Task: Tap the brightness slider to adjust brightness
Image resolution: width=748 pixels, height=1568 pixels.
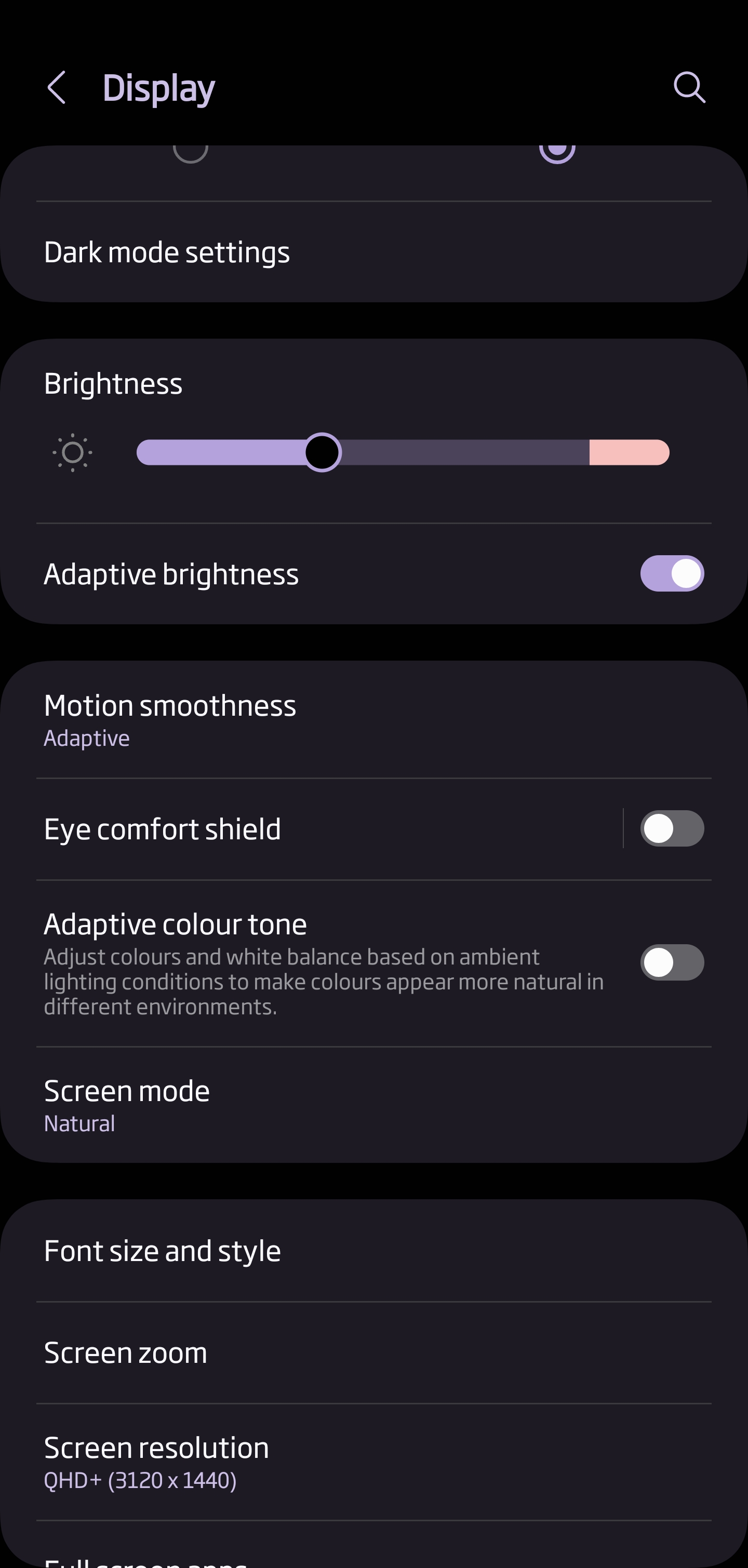Action: coord(402,452)
